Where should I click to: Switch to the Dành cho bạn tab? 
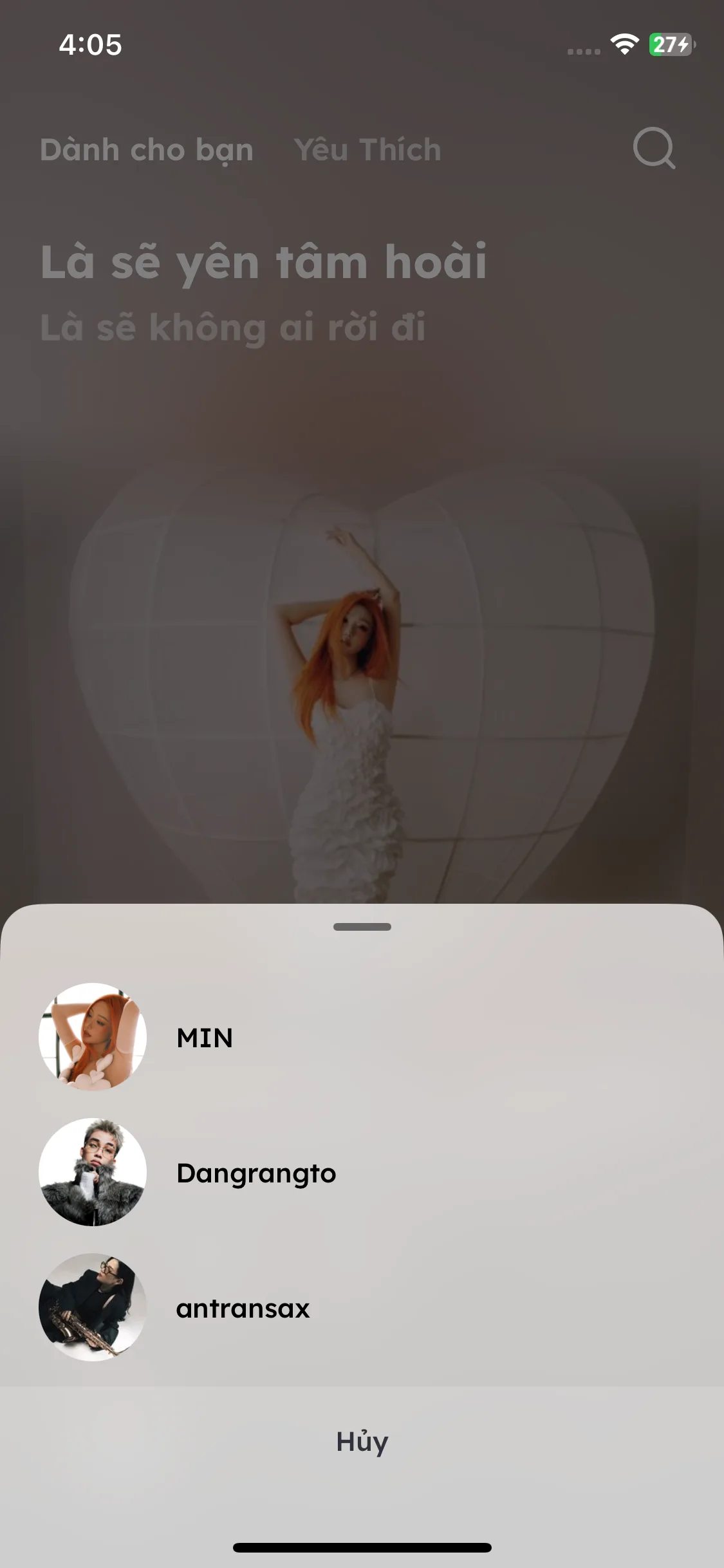(x=146, y=149)
